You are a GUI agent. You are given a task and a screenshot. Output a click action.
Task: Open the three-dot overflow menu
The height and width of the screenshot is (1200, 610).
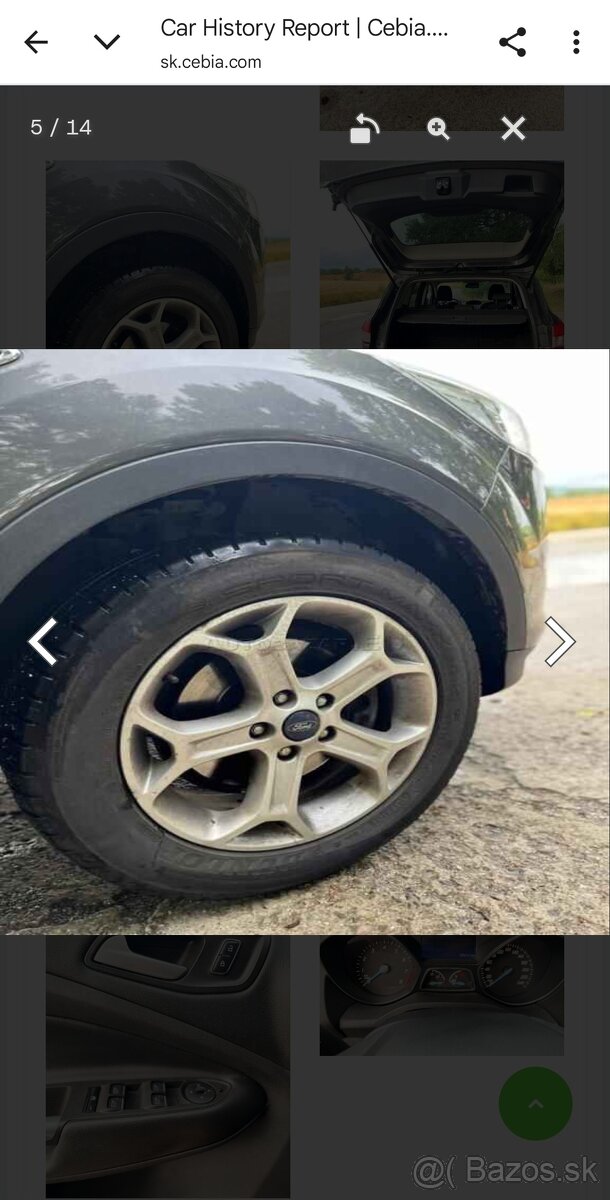pyautogui.click(x=576, y=42)
